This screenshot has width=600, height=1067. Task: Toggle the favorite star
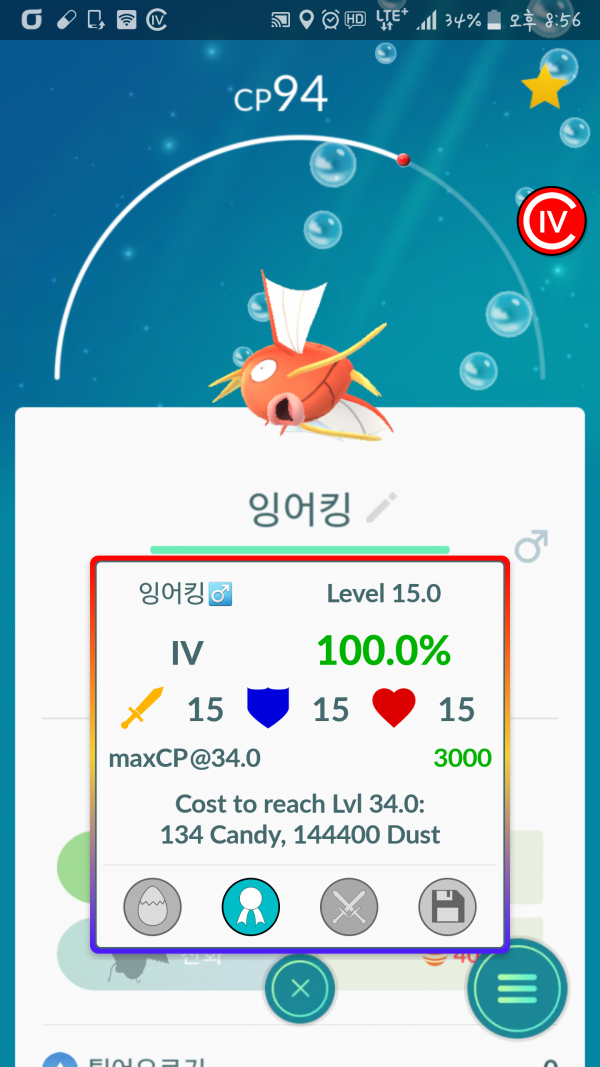click(544, 86)
